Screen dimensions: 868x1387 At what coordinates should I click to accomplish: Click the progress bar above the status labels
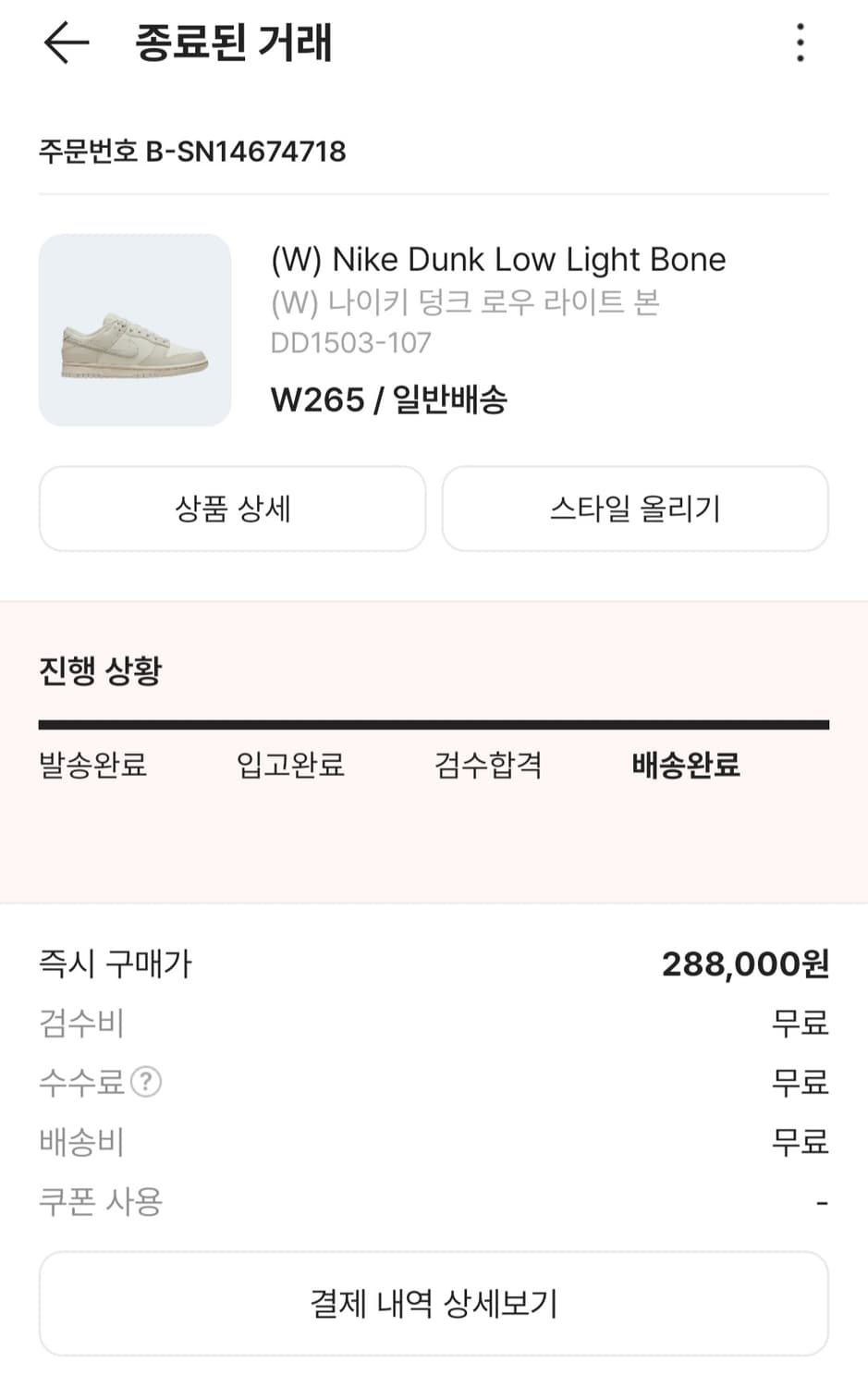point(434,719)
